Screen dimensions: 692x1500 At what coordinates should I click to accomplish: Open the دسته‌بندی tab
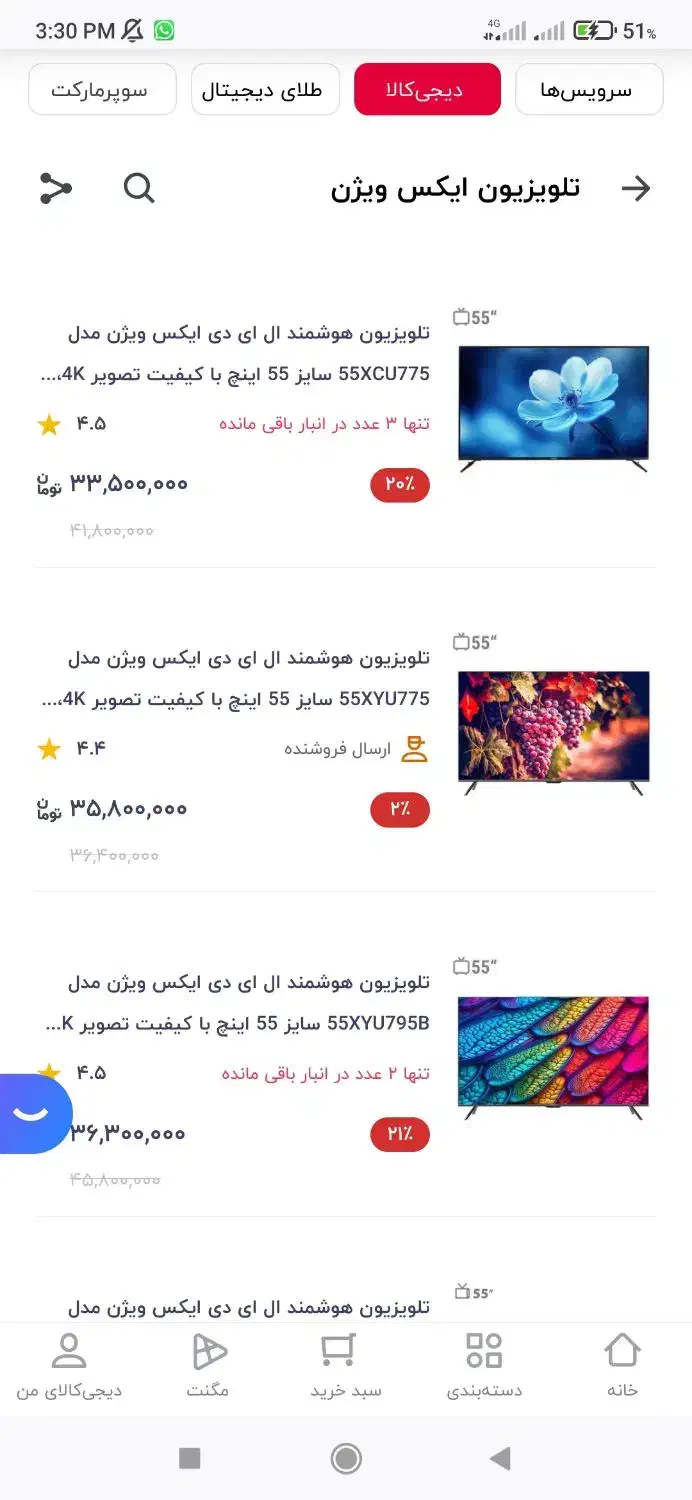click(x=484, y=1365)
